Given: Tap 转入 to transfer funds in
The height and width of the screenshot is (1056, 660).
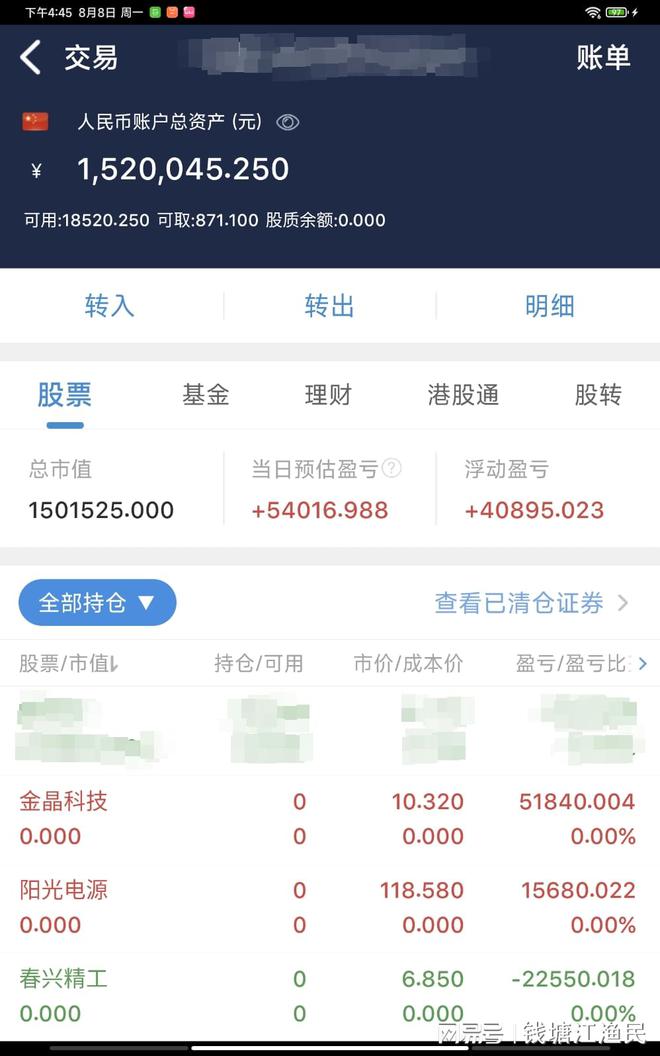Looking at the screenshot, I should [x=110, y=306].
